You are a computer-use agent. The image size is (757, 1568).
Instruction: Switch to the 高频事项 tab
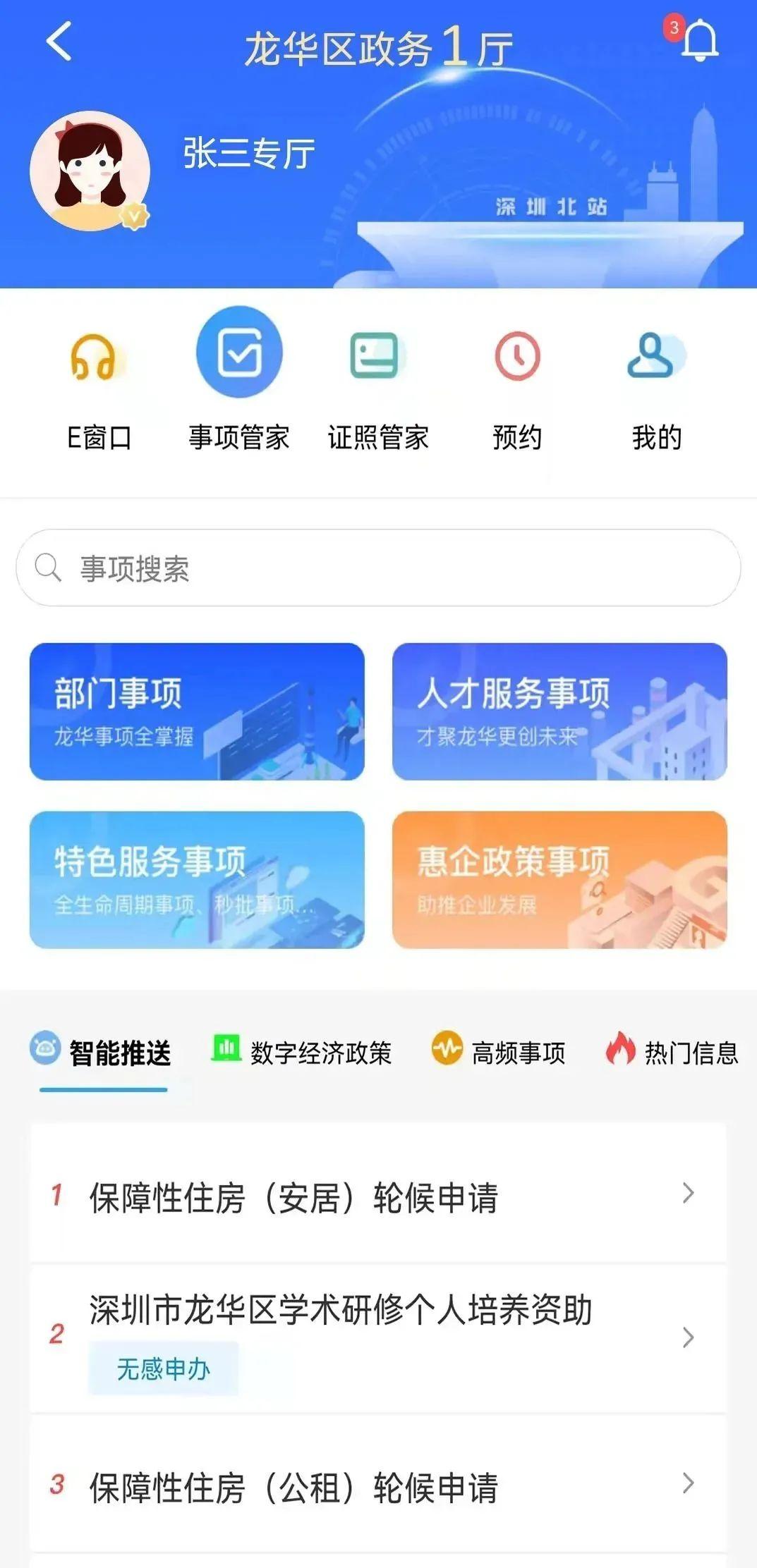pyautogui.click(x=499, y=1053)
